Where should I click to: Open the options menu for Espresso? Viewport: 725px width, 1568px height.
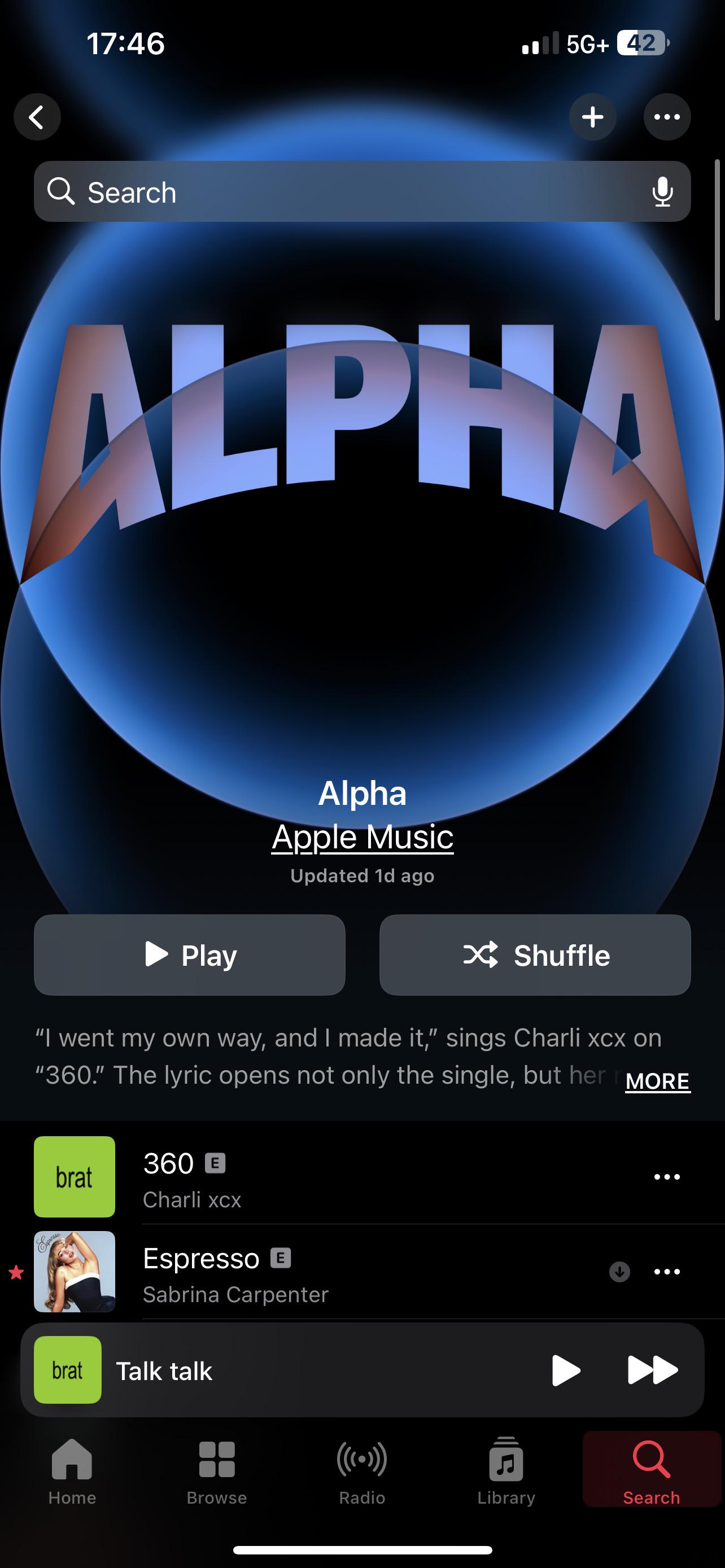pyautogui.click(x=667, y=1271)
